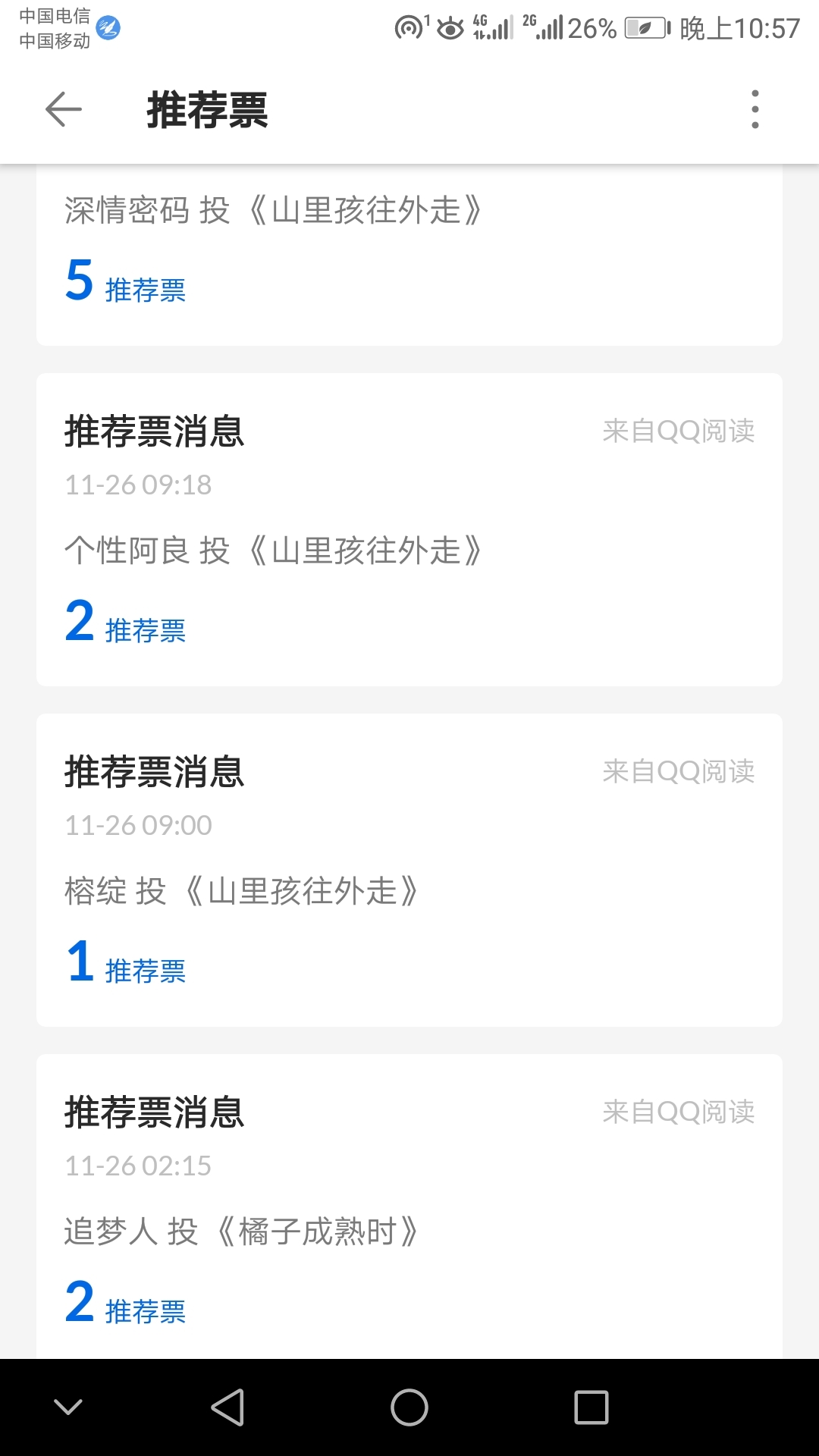Open the three-dot overflow menu
Image resolution: width=819 pixels, height=1456 pixels.
point(755,110)
